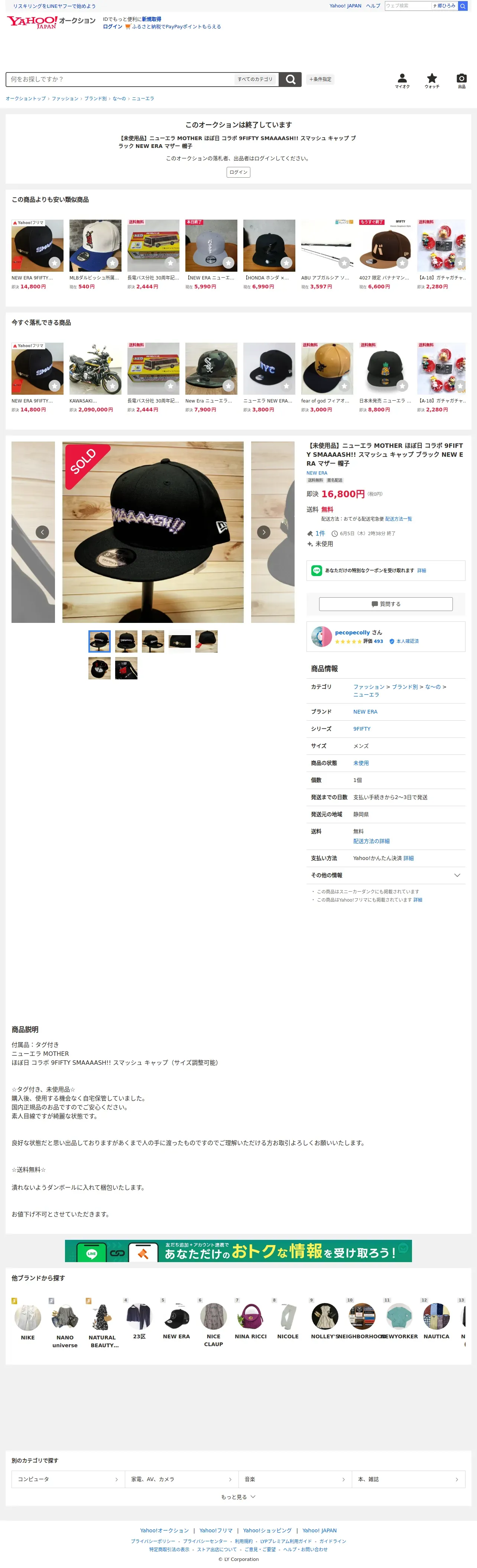Show the previous product photo
This screenshot has width=477, height=1568.
click(42, 532)
